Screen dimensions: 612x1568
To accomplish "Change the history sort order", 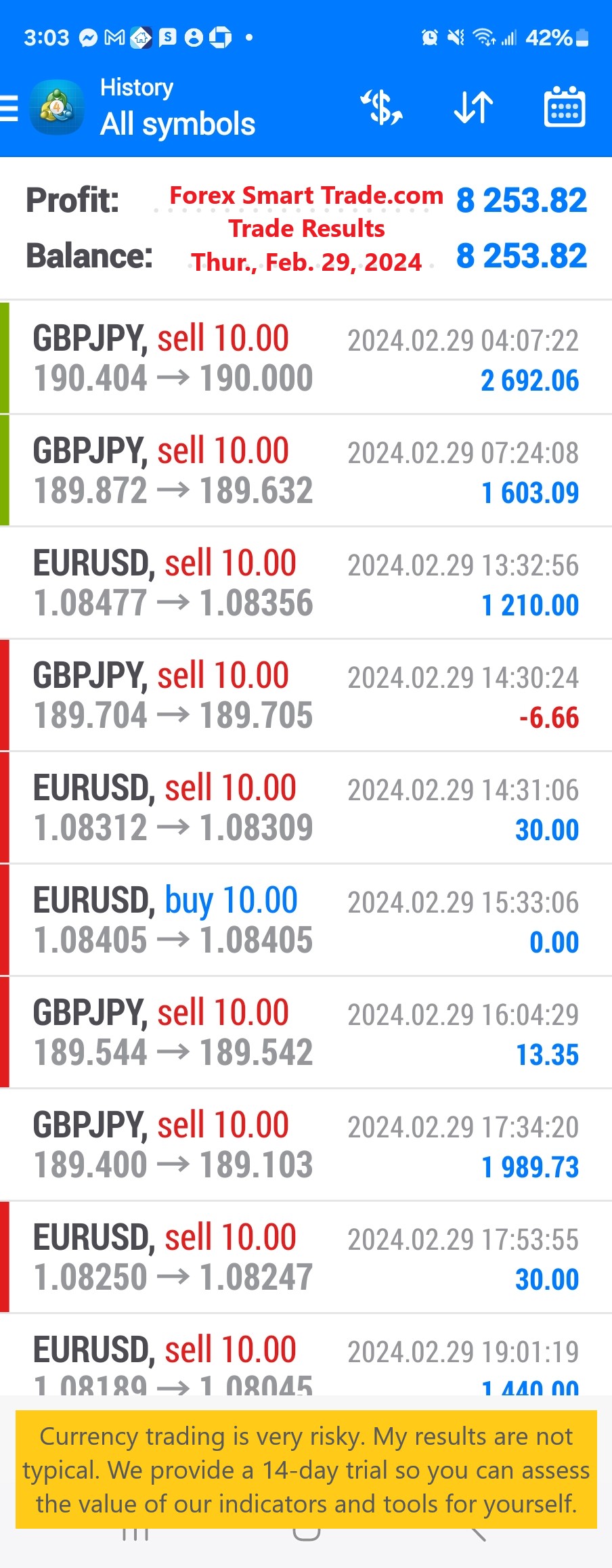I will pyautogui.click(x=473, y=108).
